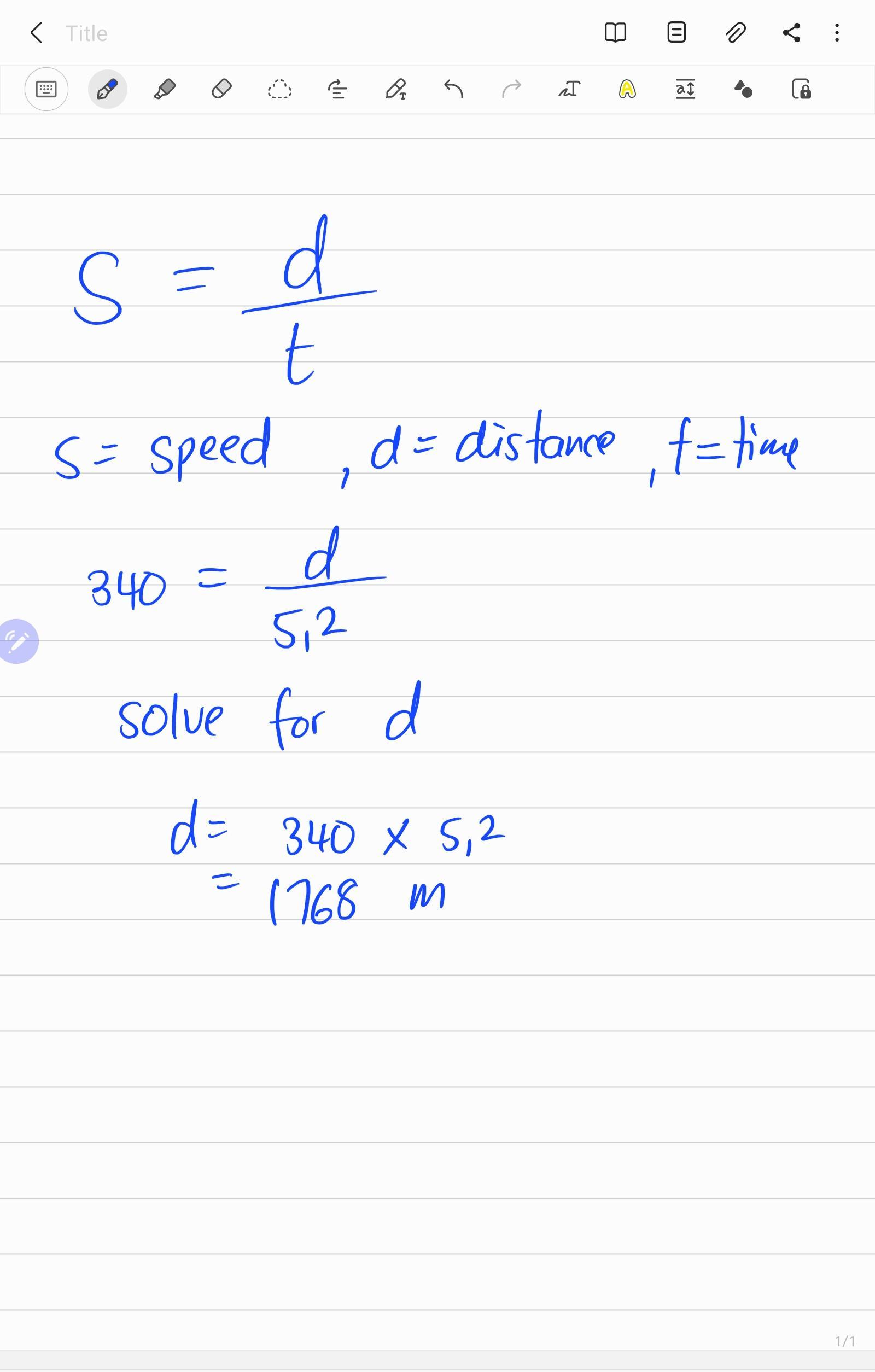Pick the lasso selection tool

coord(279,89)
